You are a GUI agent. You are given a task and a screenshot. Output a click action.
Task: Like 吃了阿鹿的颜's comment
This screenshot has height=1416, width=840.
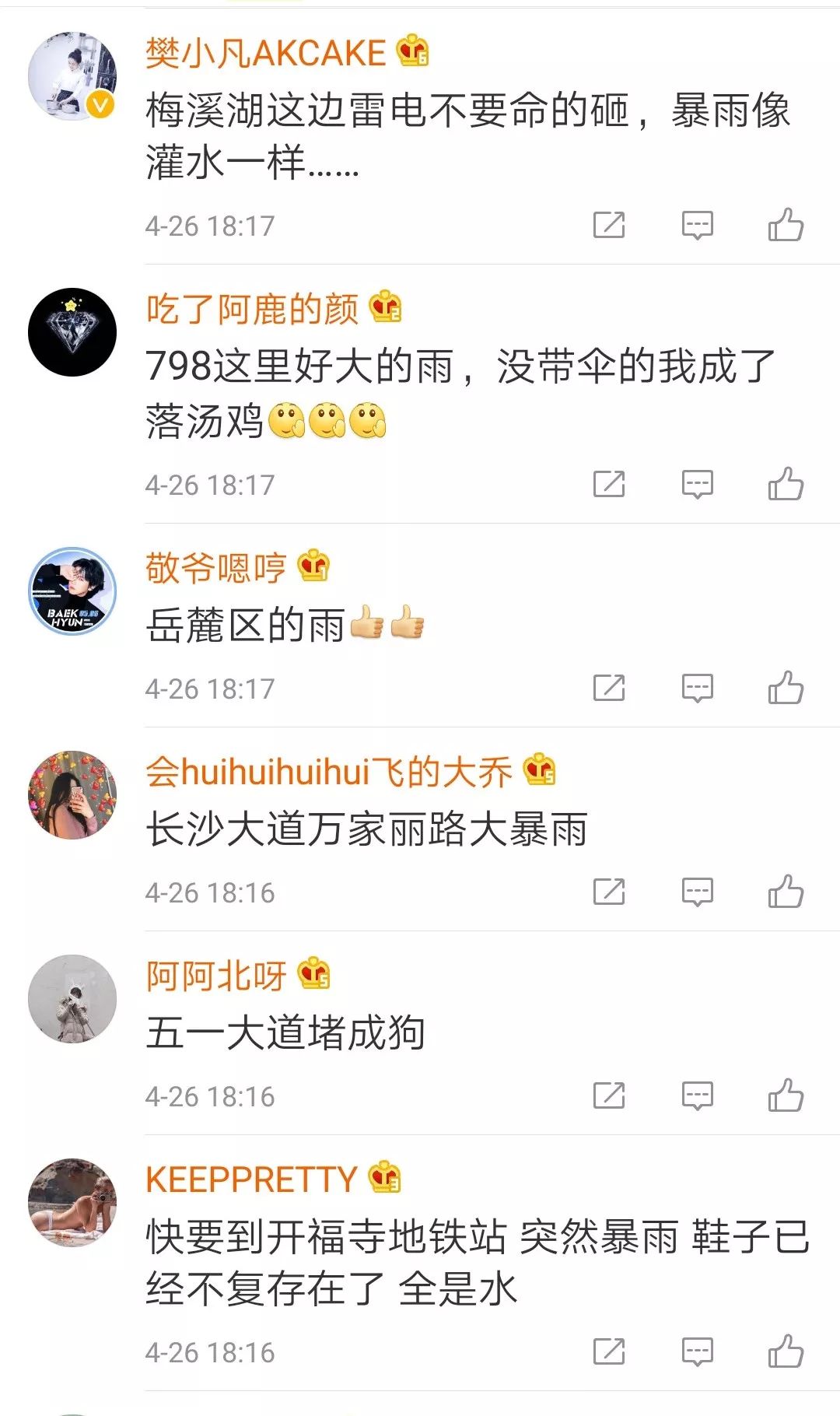coord(786,484)
